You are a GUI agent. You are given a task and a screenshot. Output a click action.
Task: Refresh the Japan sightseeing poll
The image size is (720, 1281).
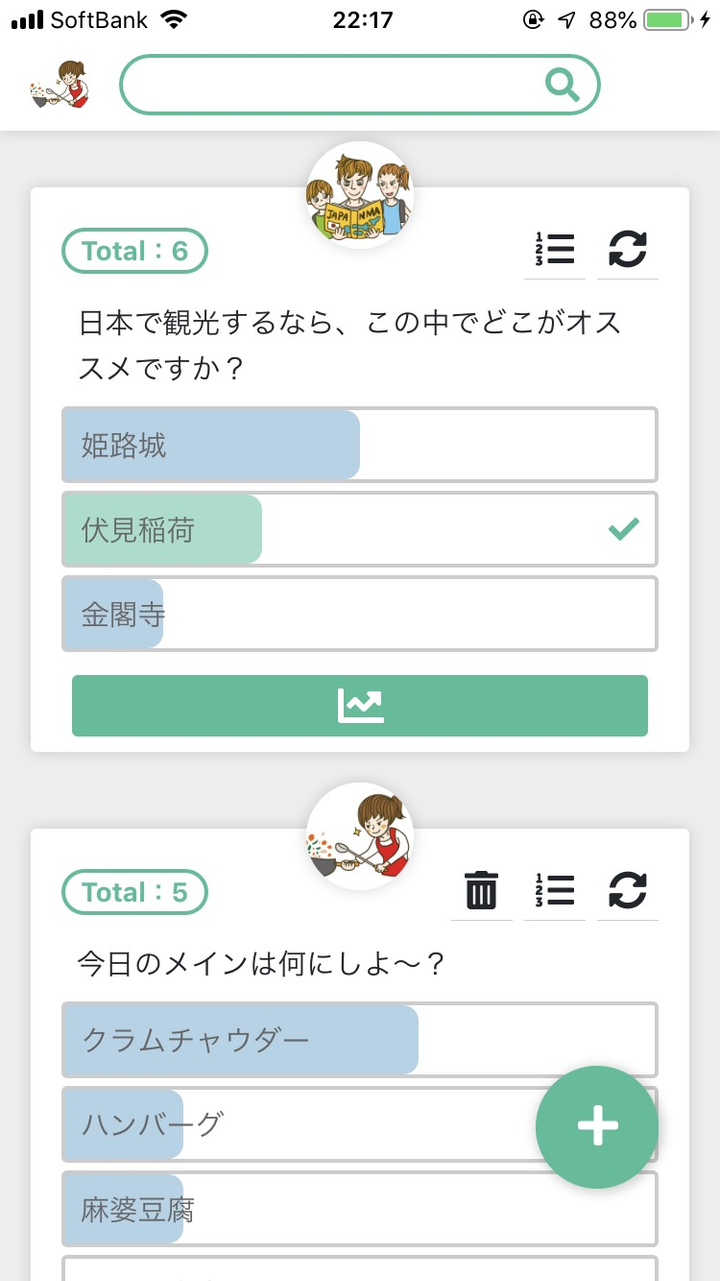(628, 250)
